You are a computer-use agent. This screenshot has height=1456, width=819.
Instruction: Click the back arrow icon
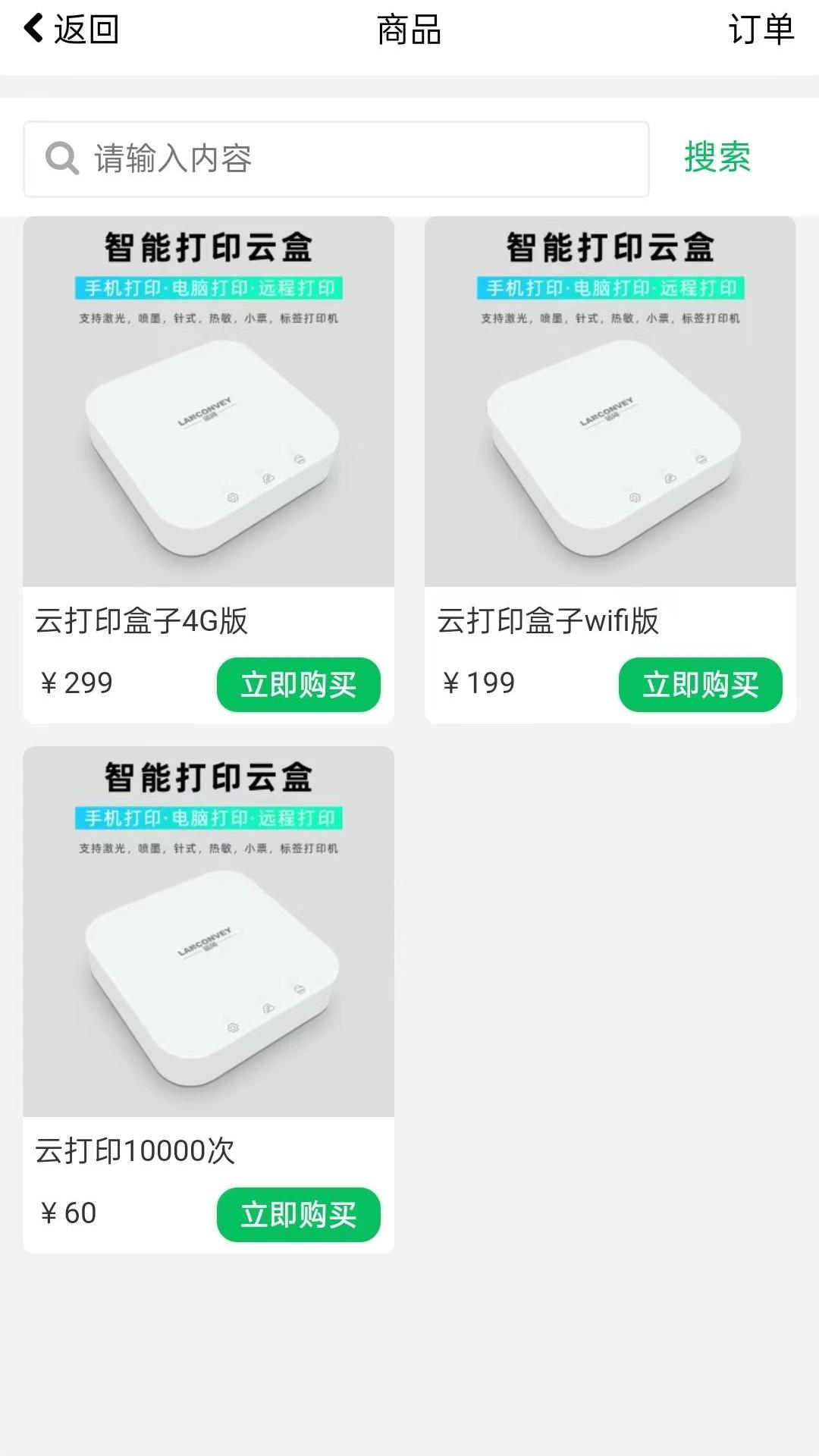(x=32, y=29)
